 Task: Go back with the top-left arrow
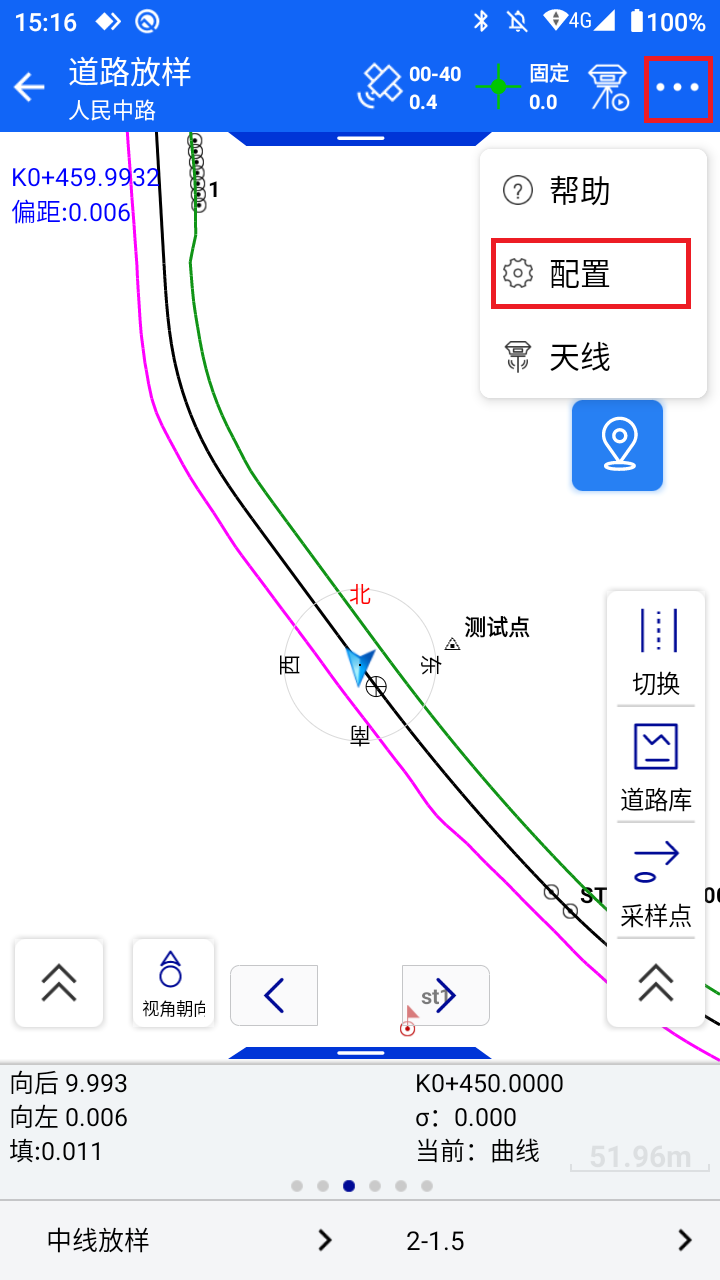tap(30, 88)
